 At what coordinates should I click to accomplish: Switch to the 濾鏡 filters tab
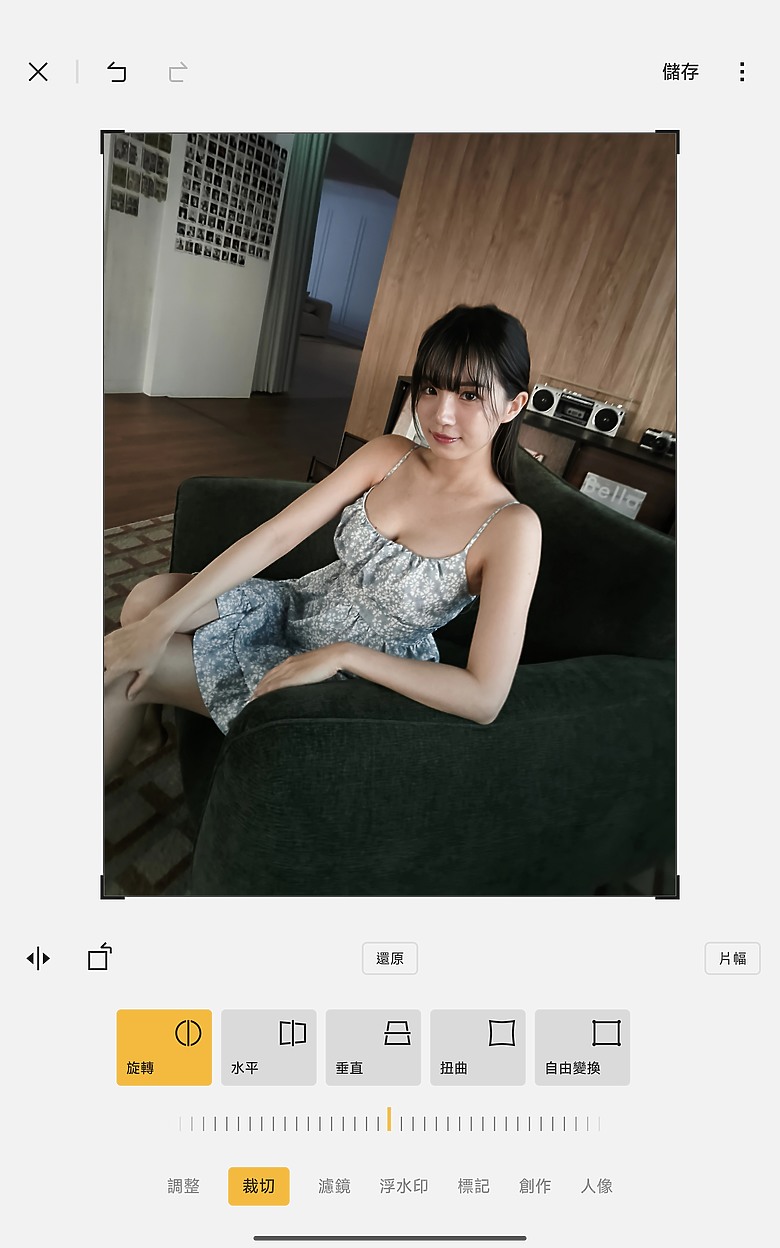tap(334, 1186)
